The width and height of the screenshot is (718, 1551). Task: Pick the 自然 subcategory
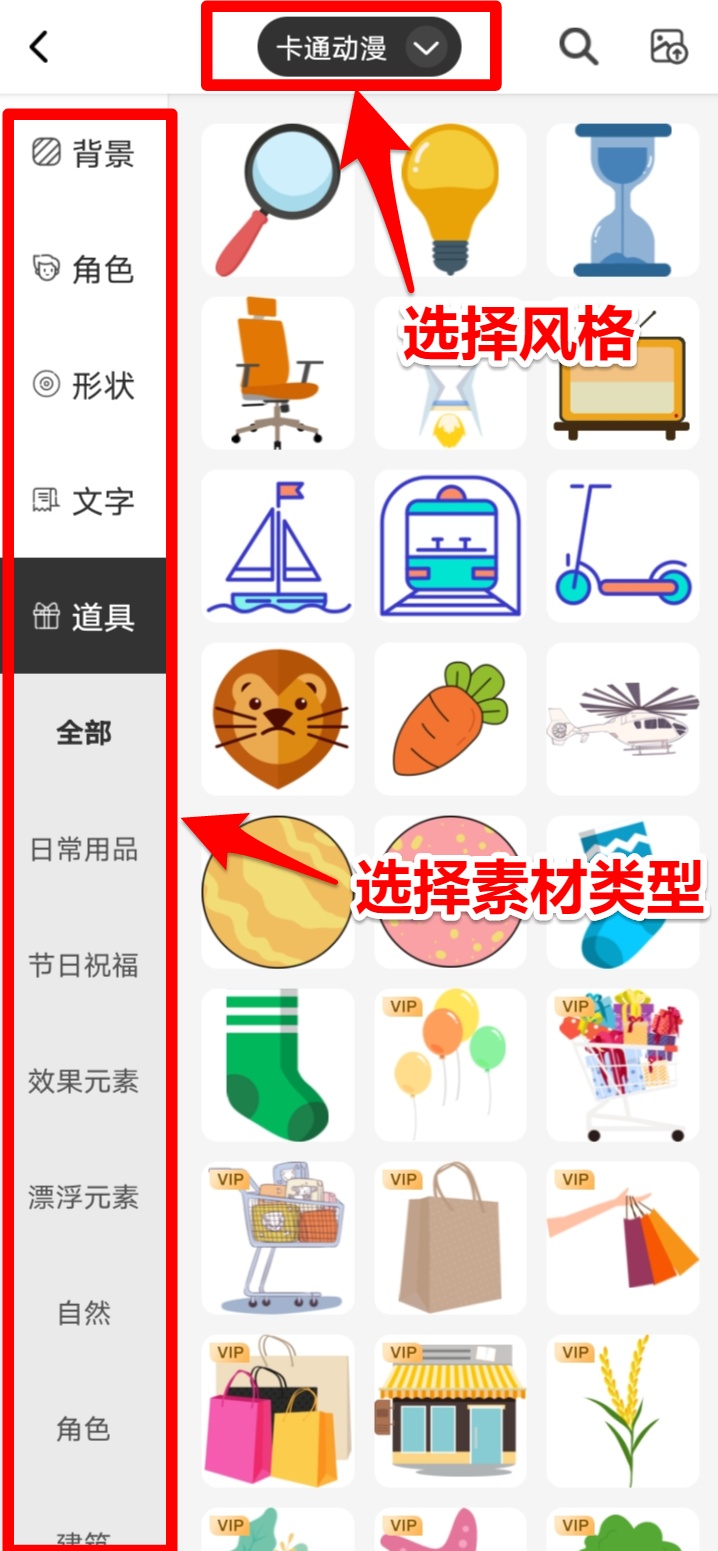(x=84, y=1313)
